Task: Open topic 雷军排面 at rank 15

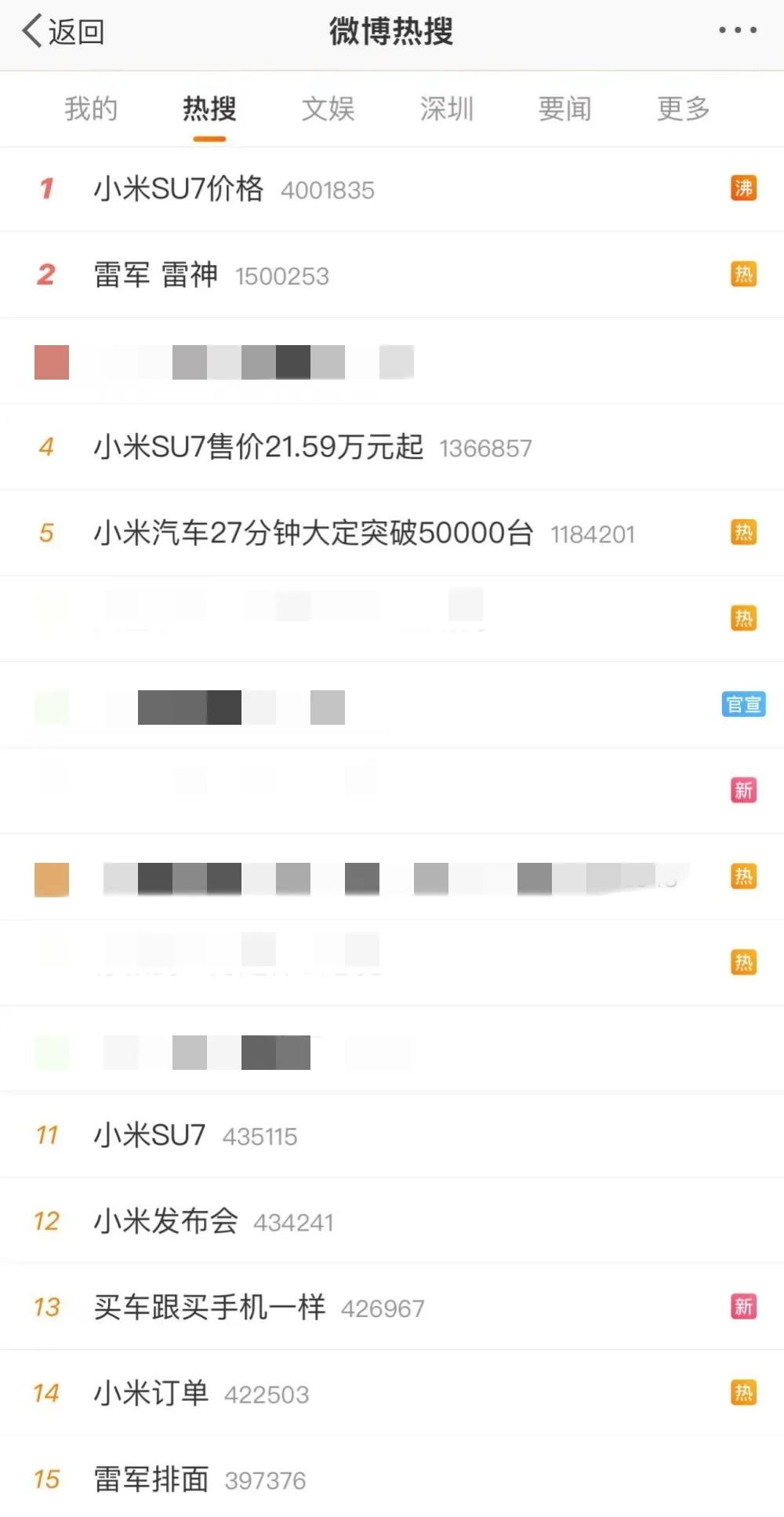Action: 149,1479
